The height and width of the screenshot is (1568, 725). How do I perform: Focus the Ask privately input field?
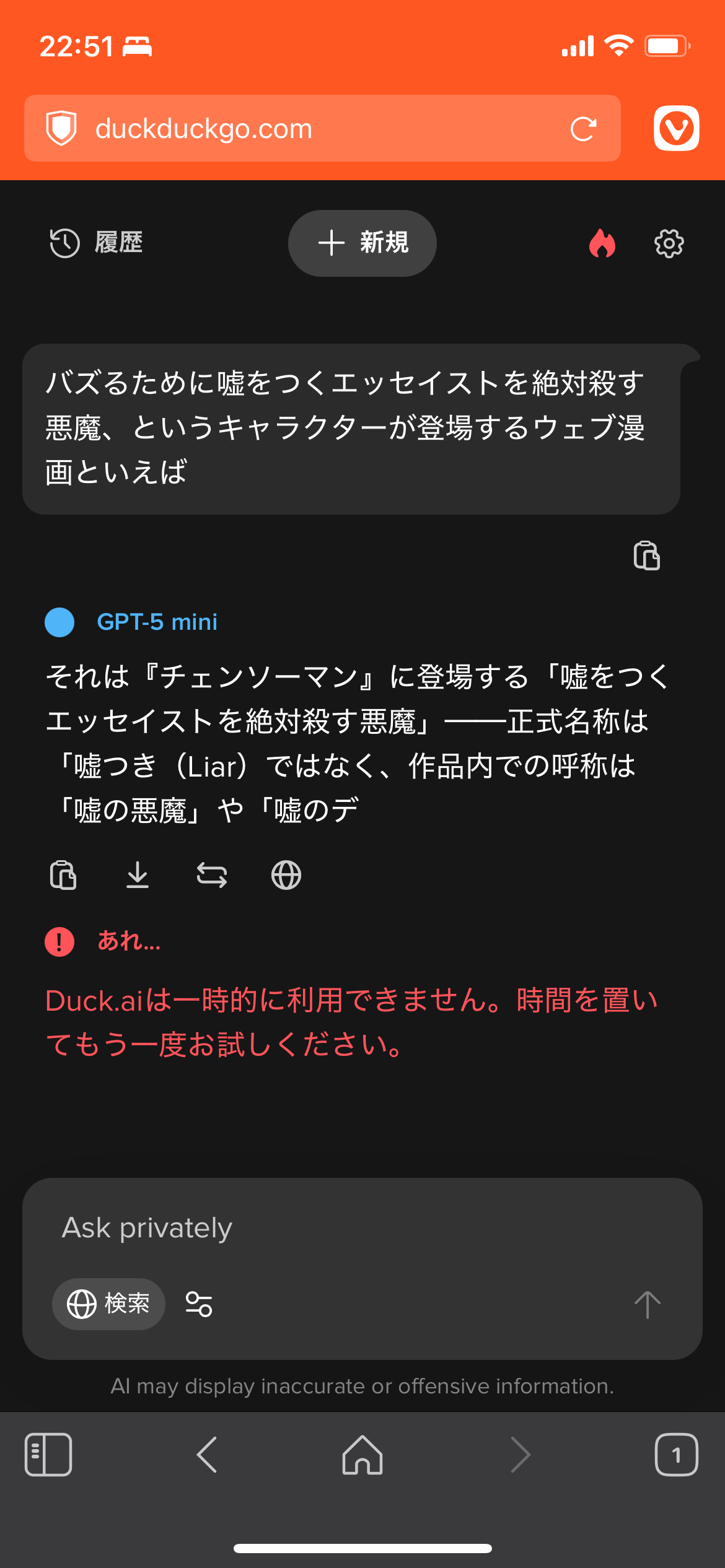347,1227
